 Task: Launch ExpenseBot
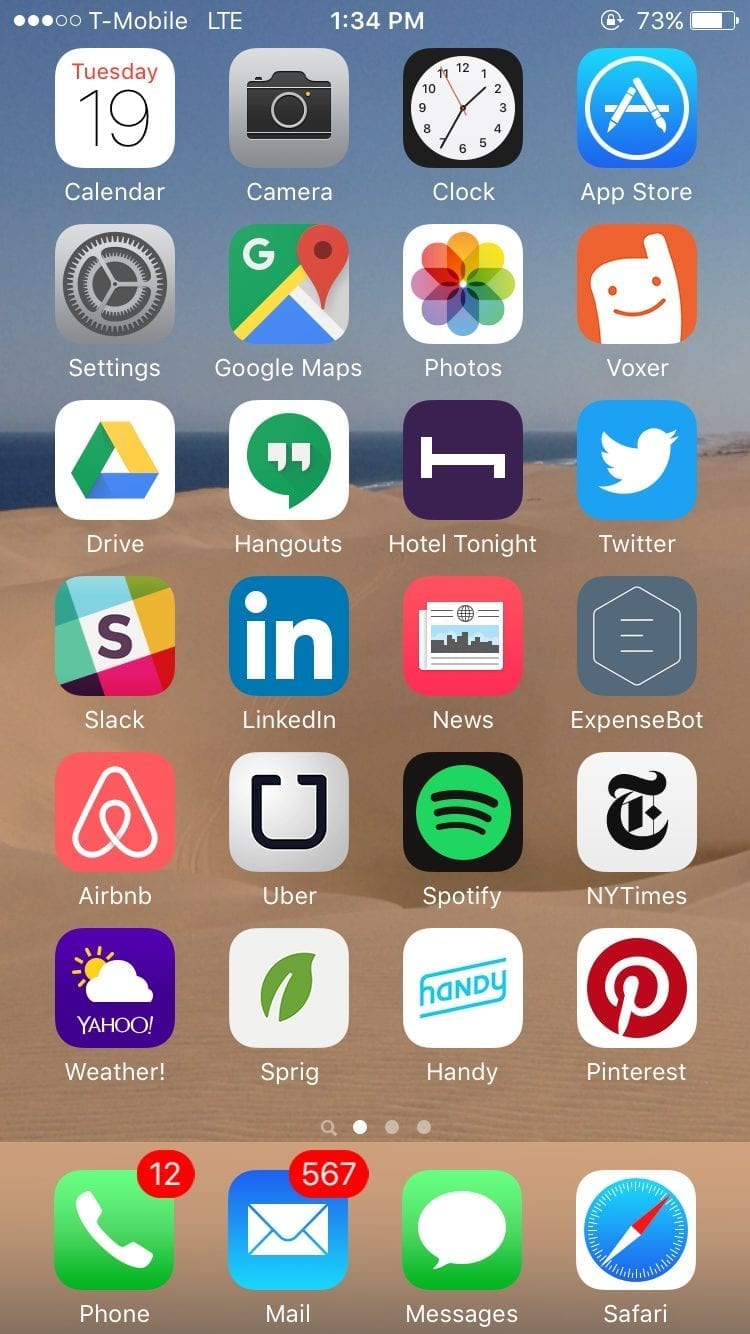pyautogui.click(x=637, y=636)
